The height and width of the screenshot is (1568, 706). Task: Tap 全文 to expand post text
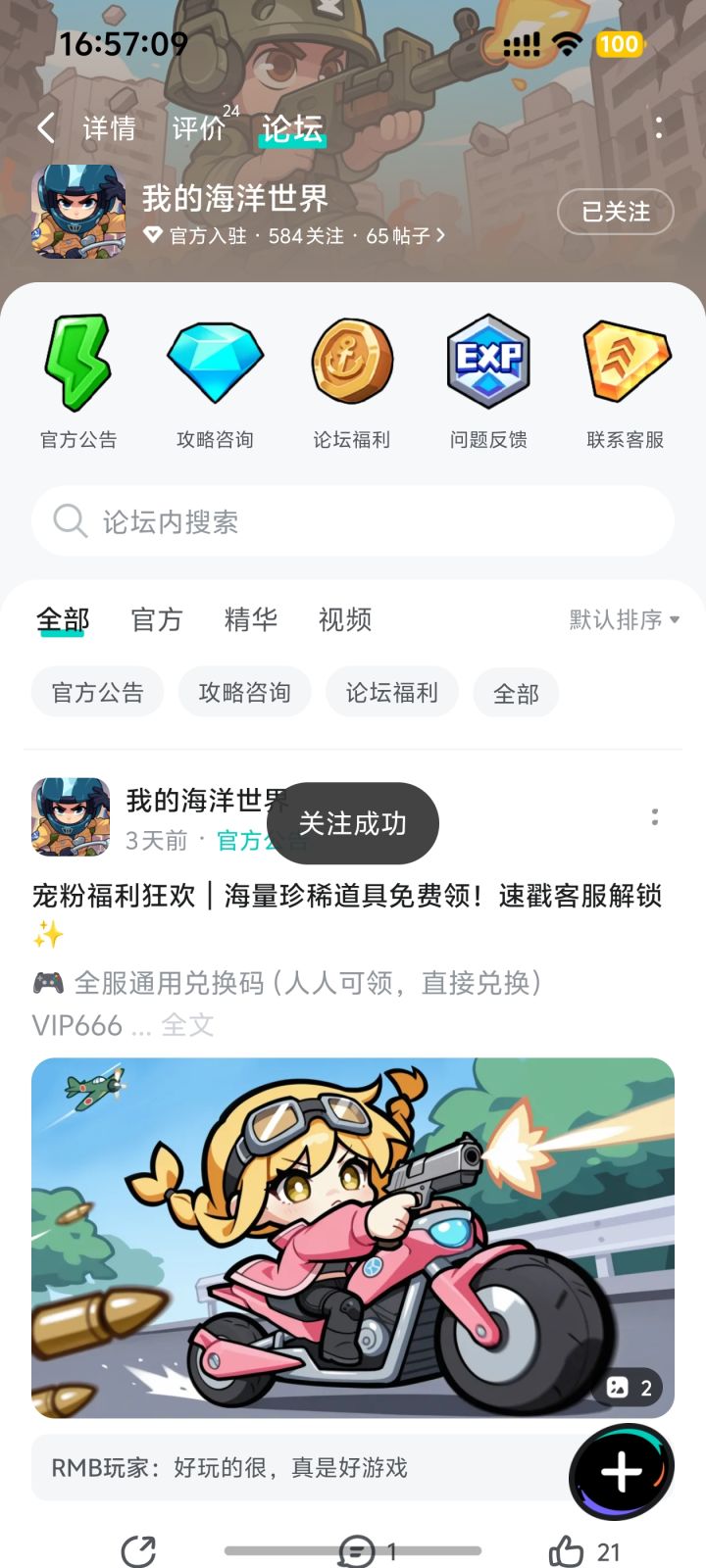187,1025
